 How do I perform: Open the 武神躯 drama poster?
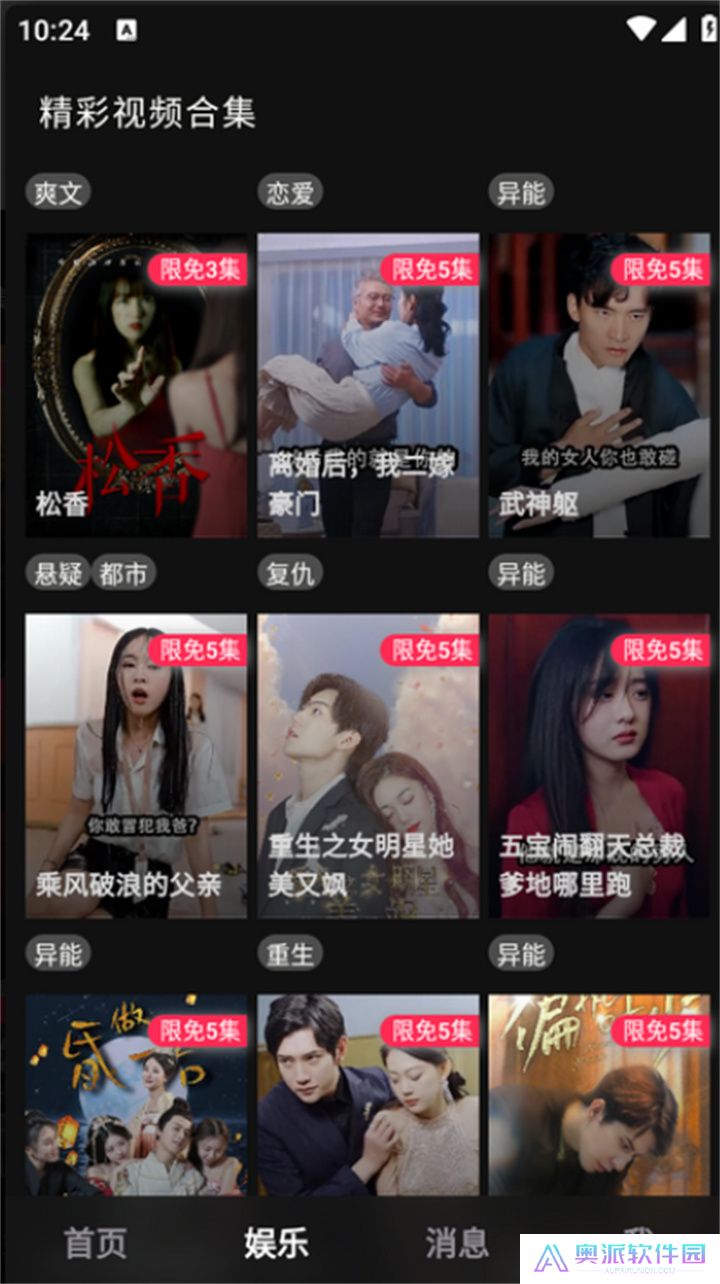pos(600,387)
